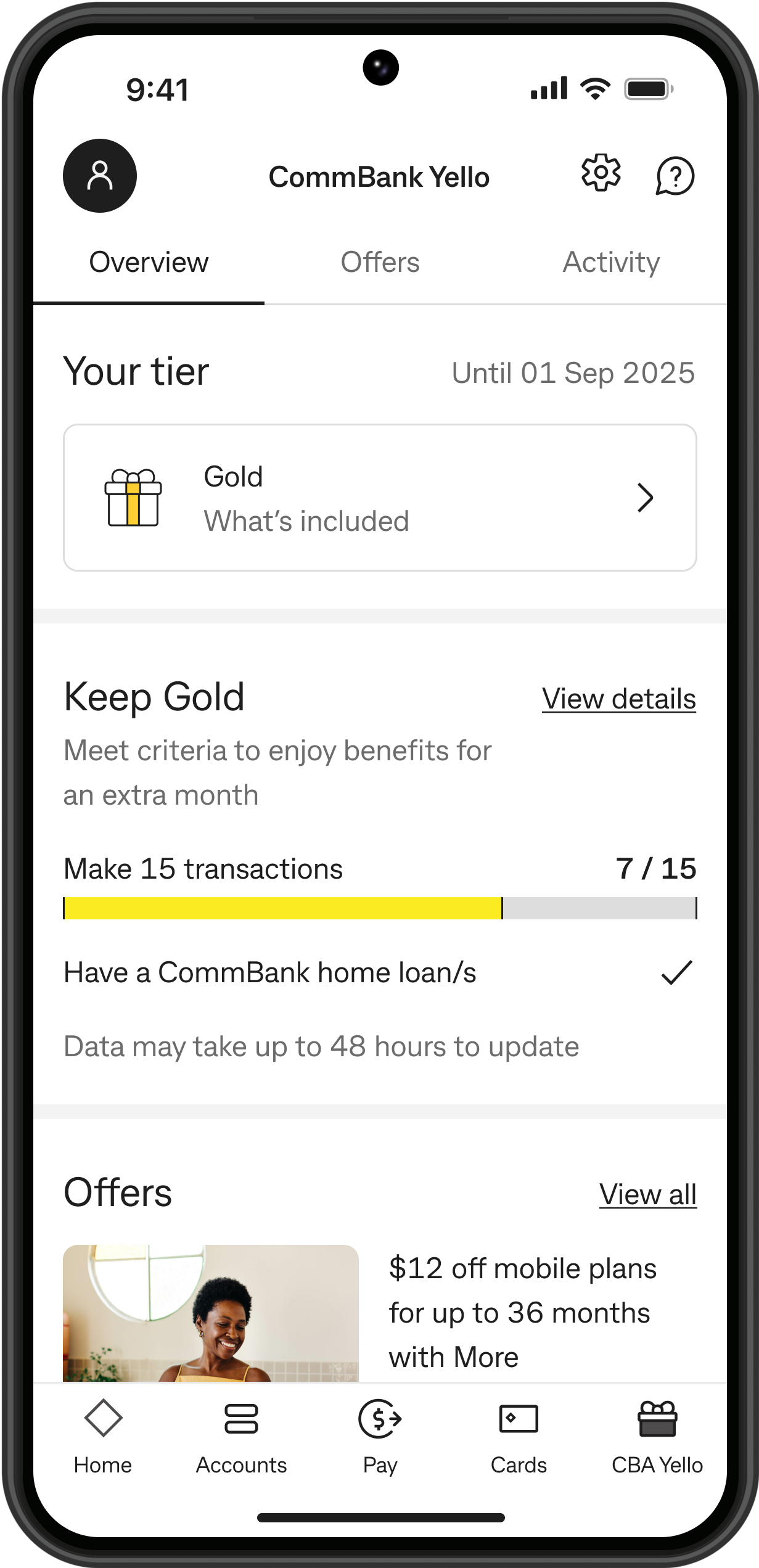Switch to the Activity tab

611,262
